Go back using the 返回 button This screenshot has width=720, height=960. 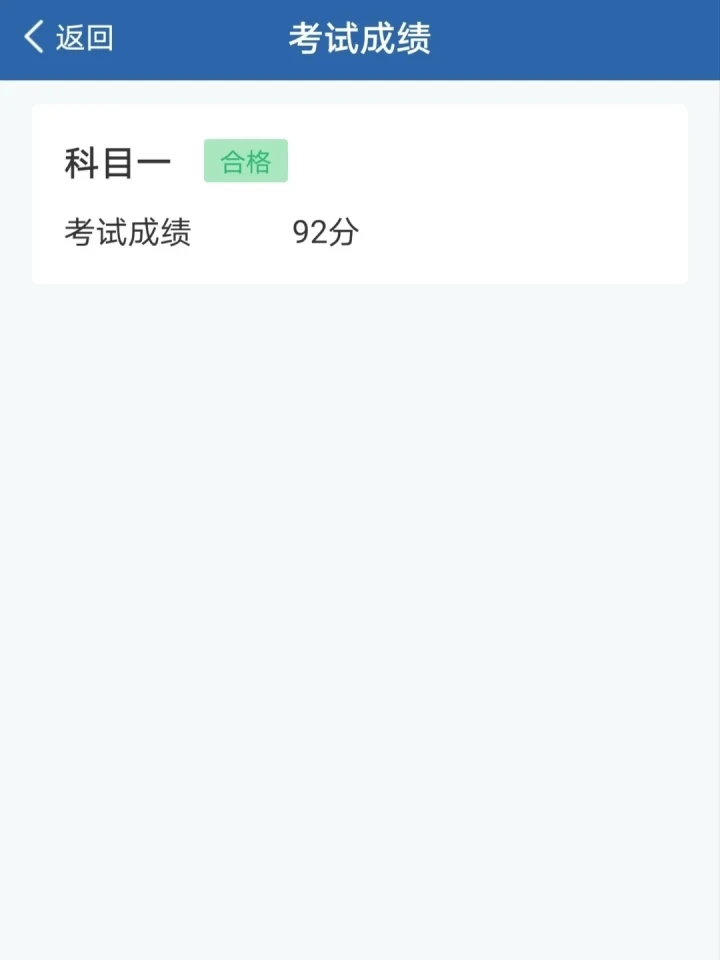68,38
